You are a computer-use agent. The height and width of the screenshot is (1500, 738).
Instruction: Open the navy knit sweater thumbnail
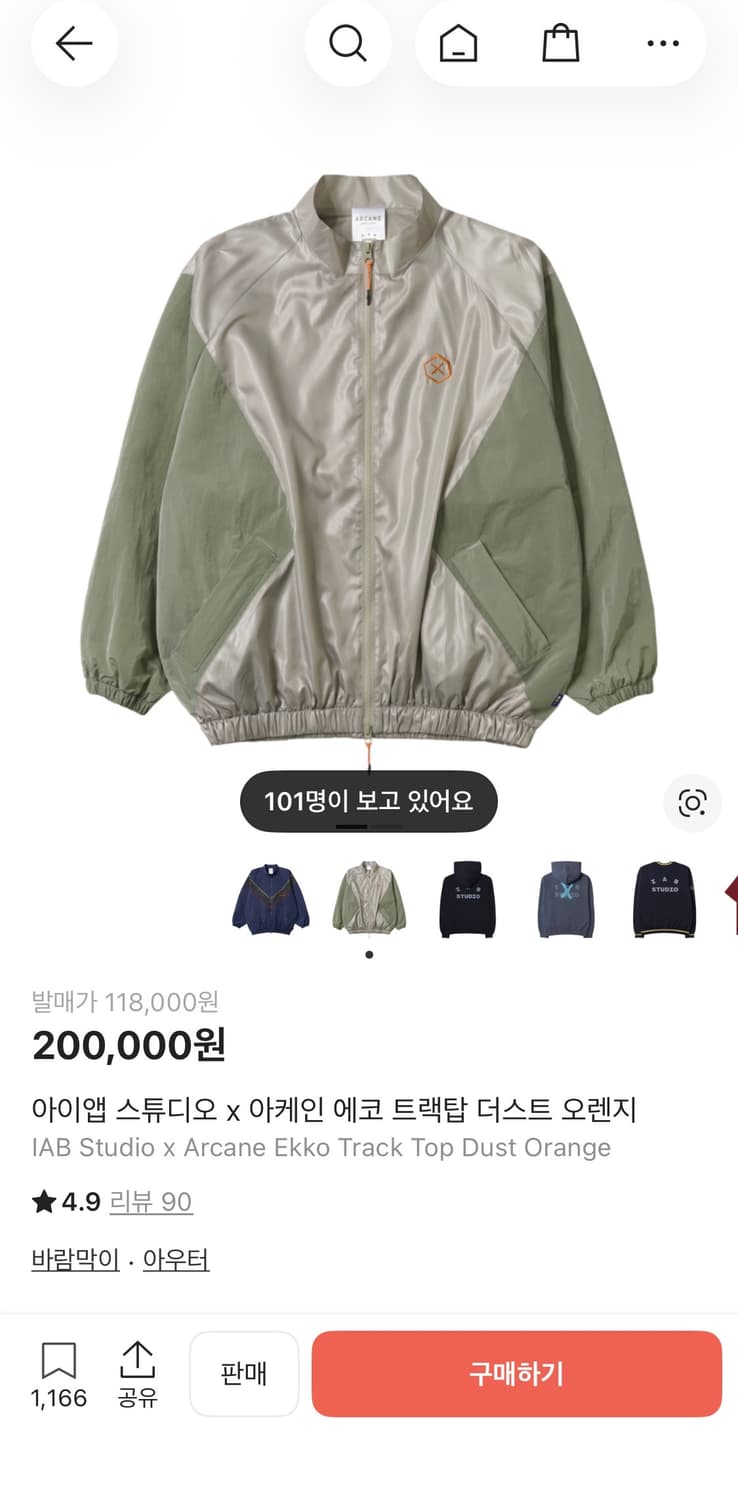point(663,900)
